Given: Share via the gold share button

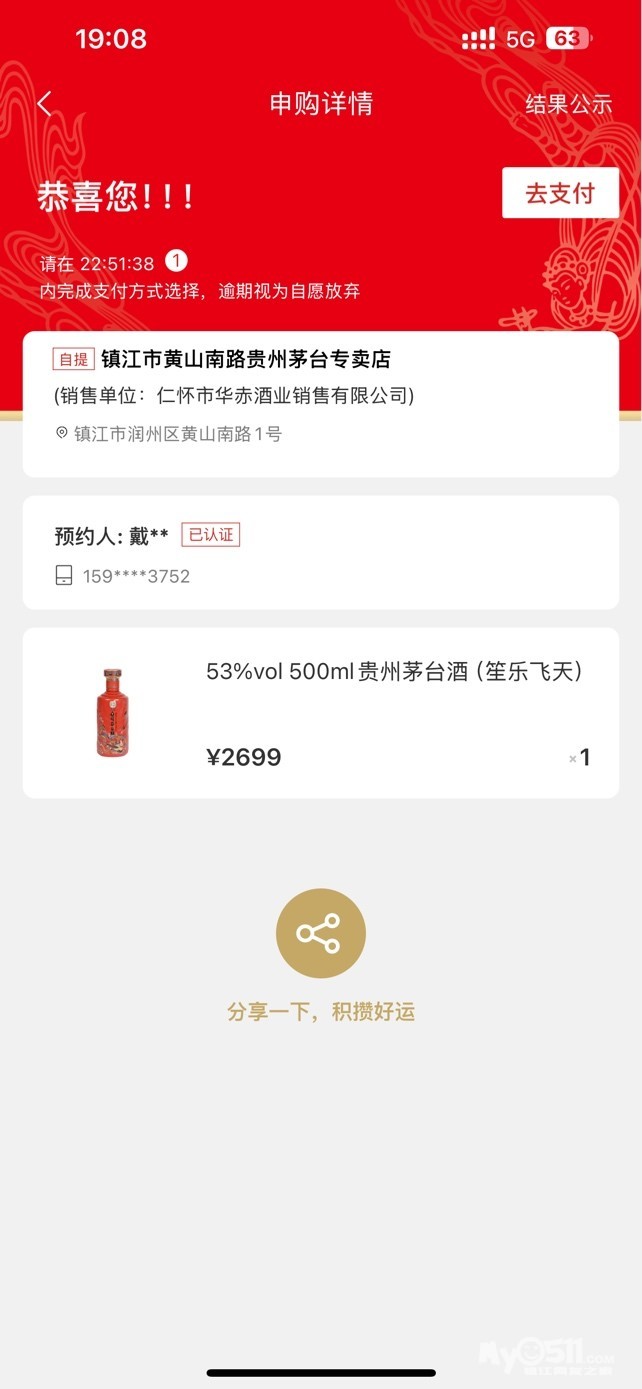Looking at the screenshot, I should pos(320,933).
